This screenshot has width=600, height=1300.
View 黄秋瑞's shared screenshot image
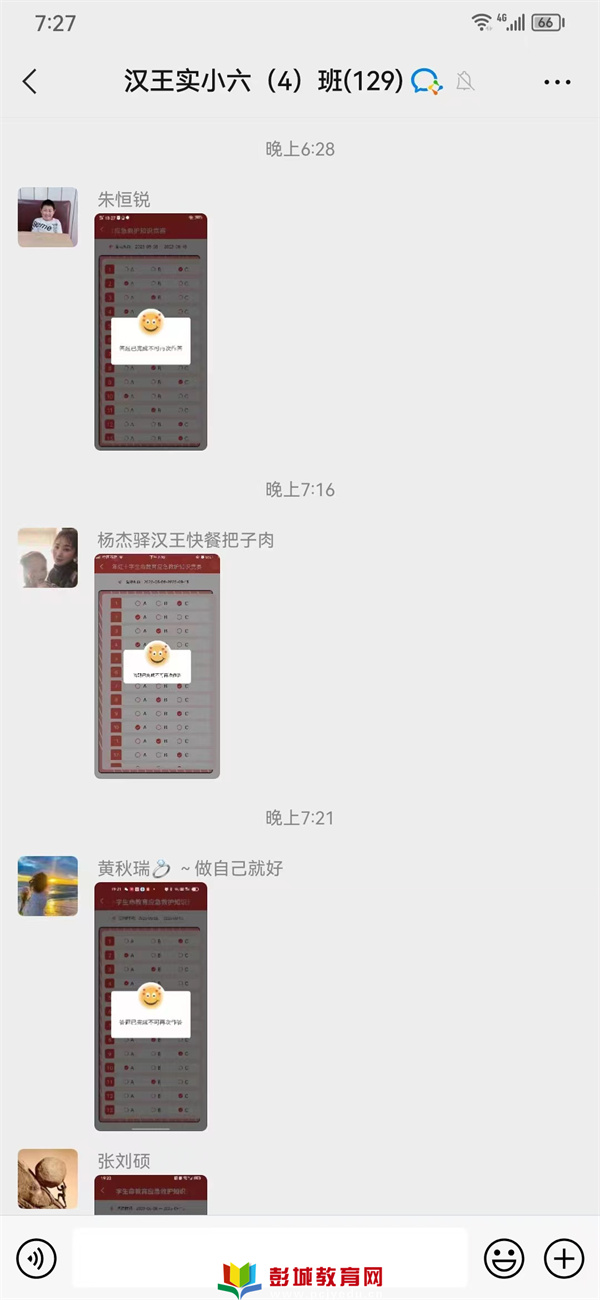click(150, 1005)
